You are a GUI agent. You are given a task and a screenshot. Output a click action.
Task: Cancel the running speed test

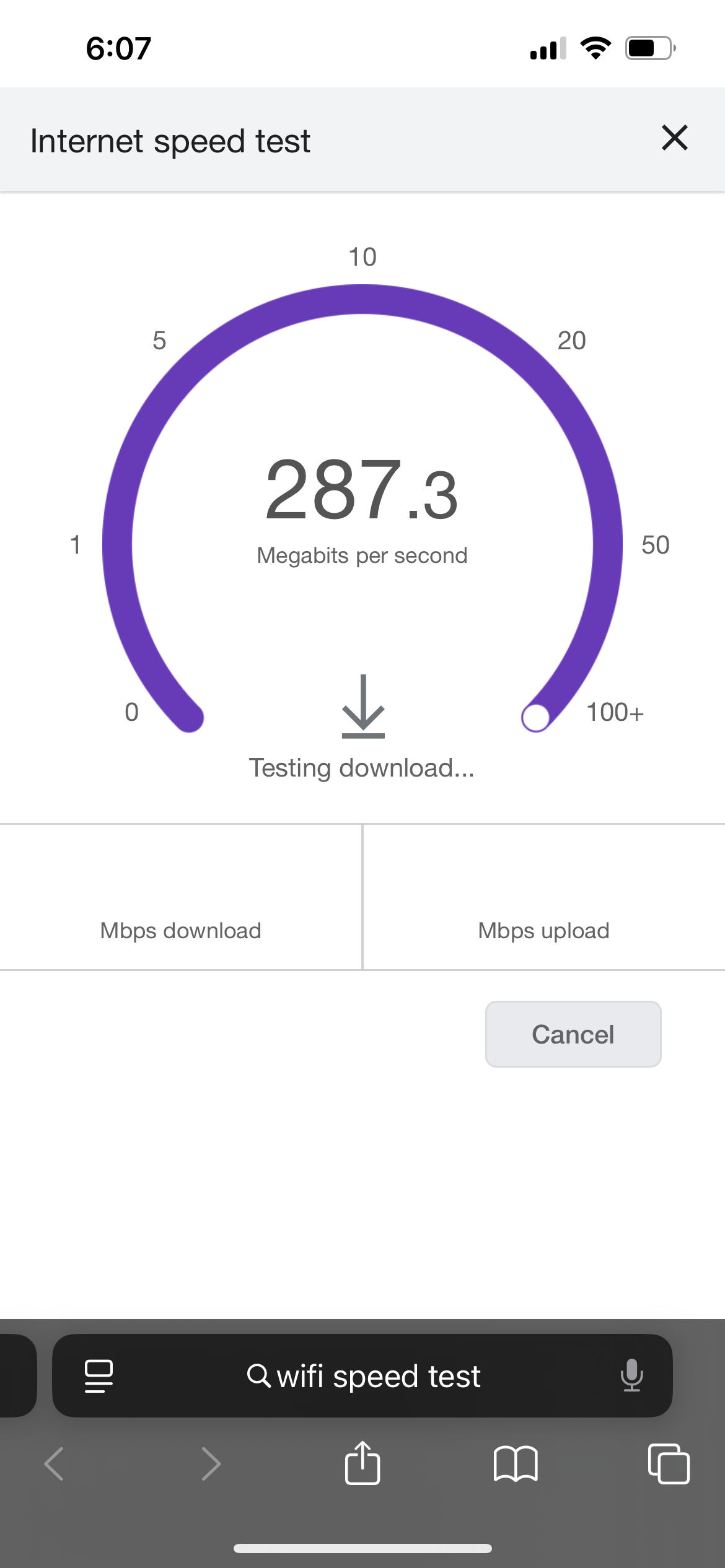point(573,1034)
